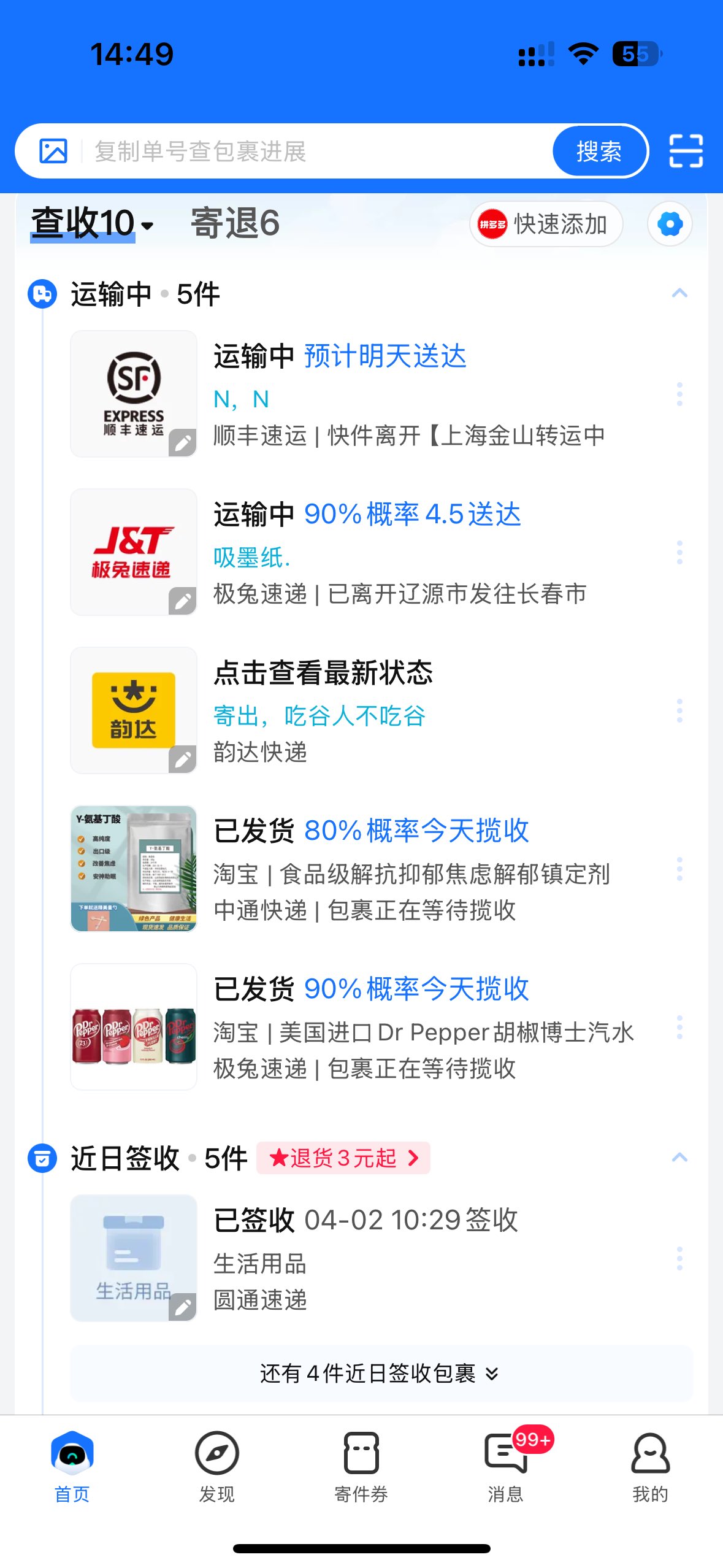Tap the 搜索 button
The image size is (723, 1568).
(599, 152)
